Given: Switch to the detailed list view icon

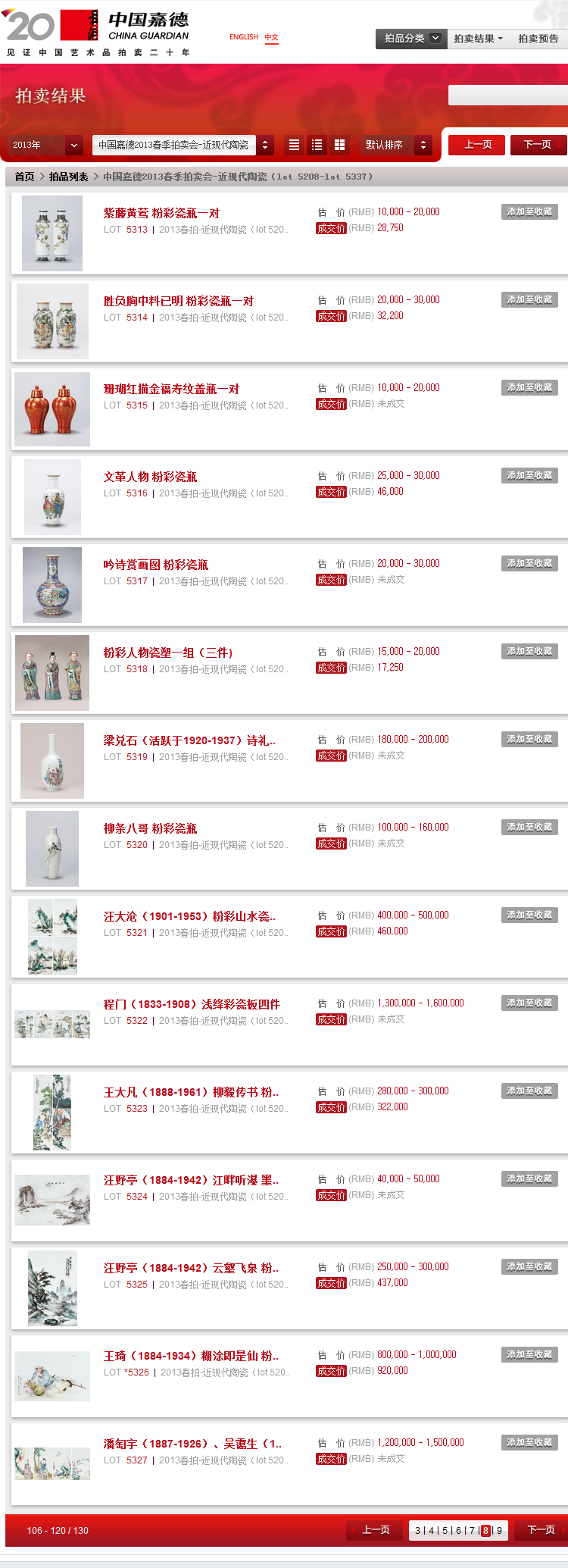Looking at the screenshot, I should [317, 145].
